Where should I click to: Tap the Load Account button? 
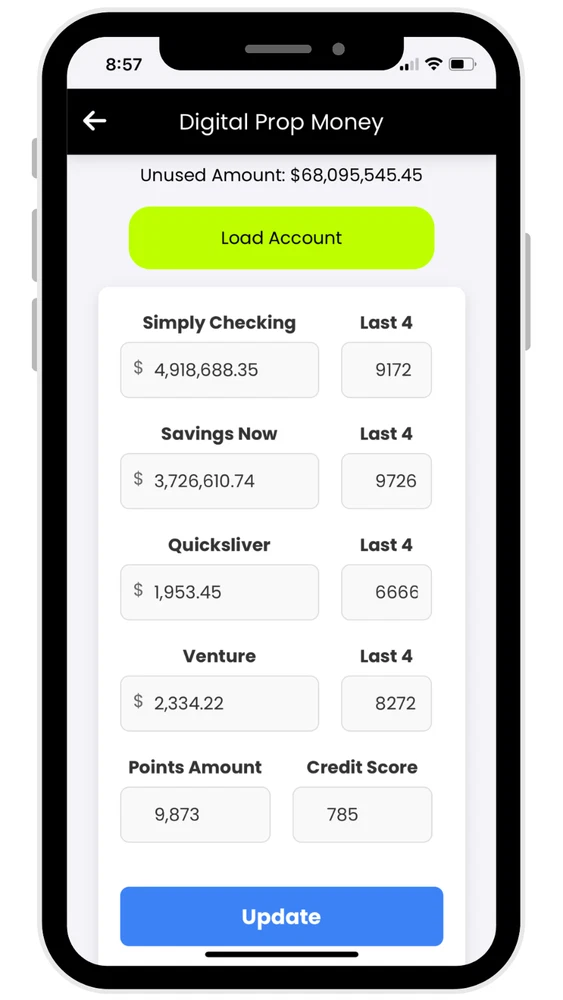tap(281, 238)
